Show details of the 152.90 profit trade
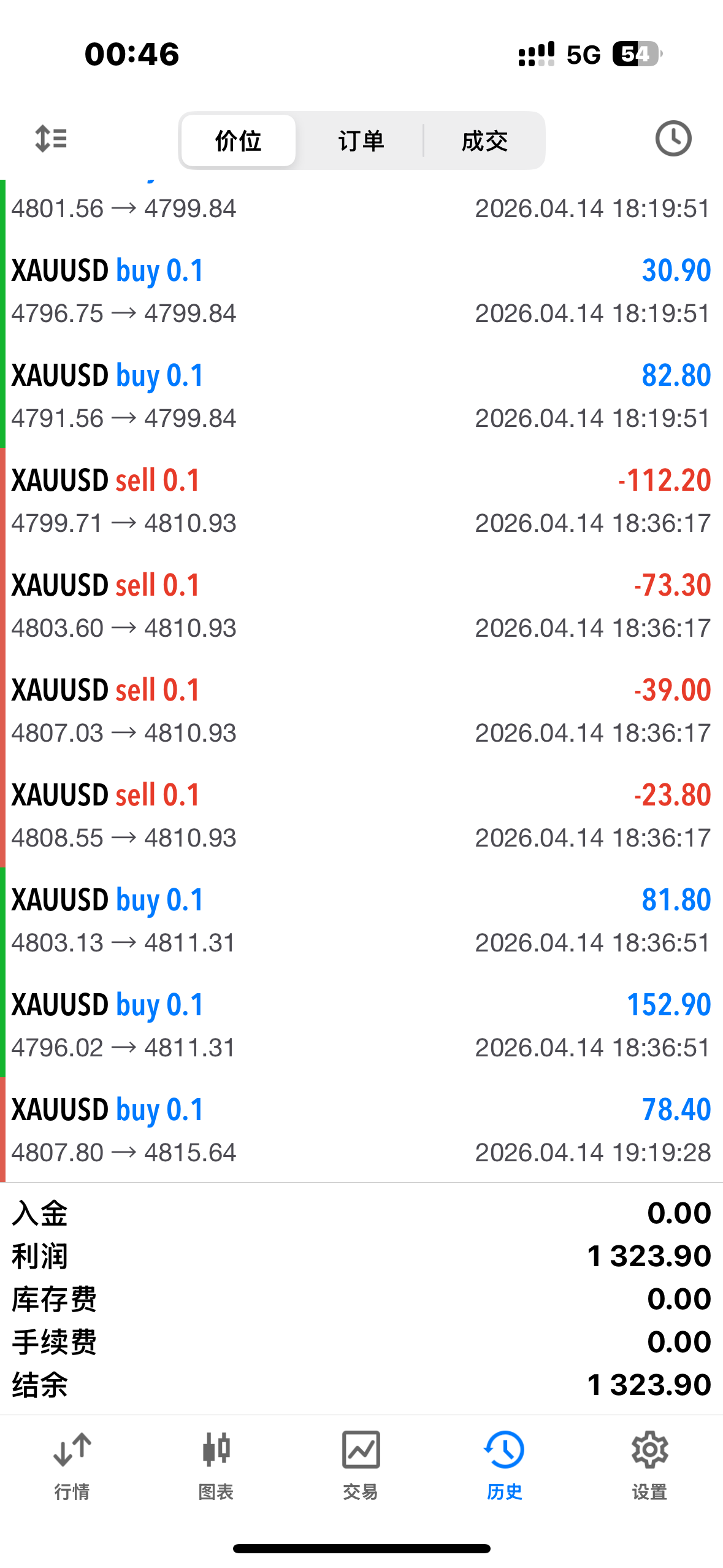This screenshot has height=1568, width=723. (361, 1025)
